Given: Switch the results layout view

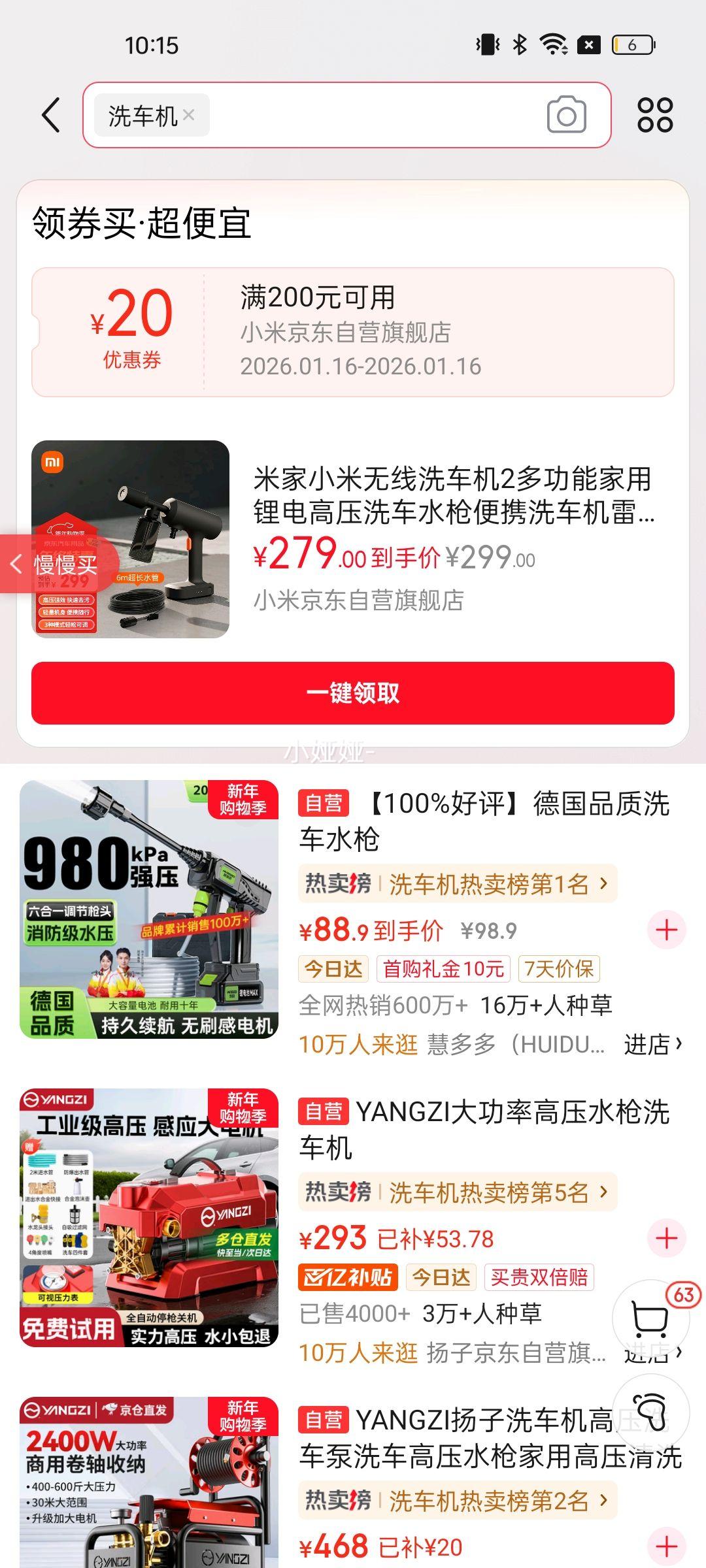Looking at the screenshot, I should pyautogui.click(x=655, y=115).
